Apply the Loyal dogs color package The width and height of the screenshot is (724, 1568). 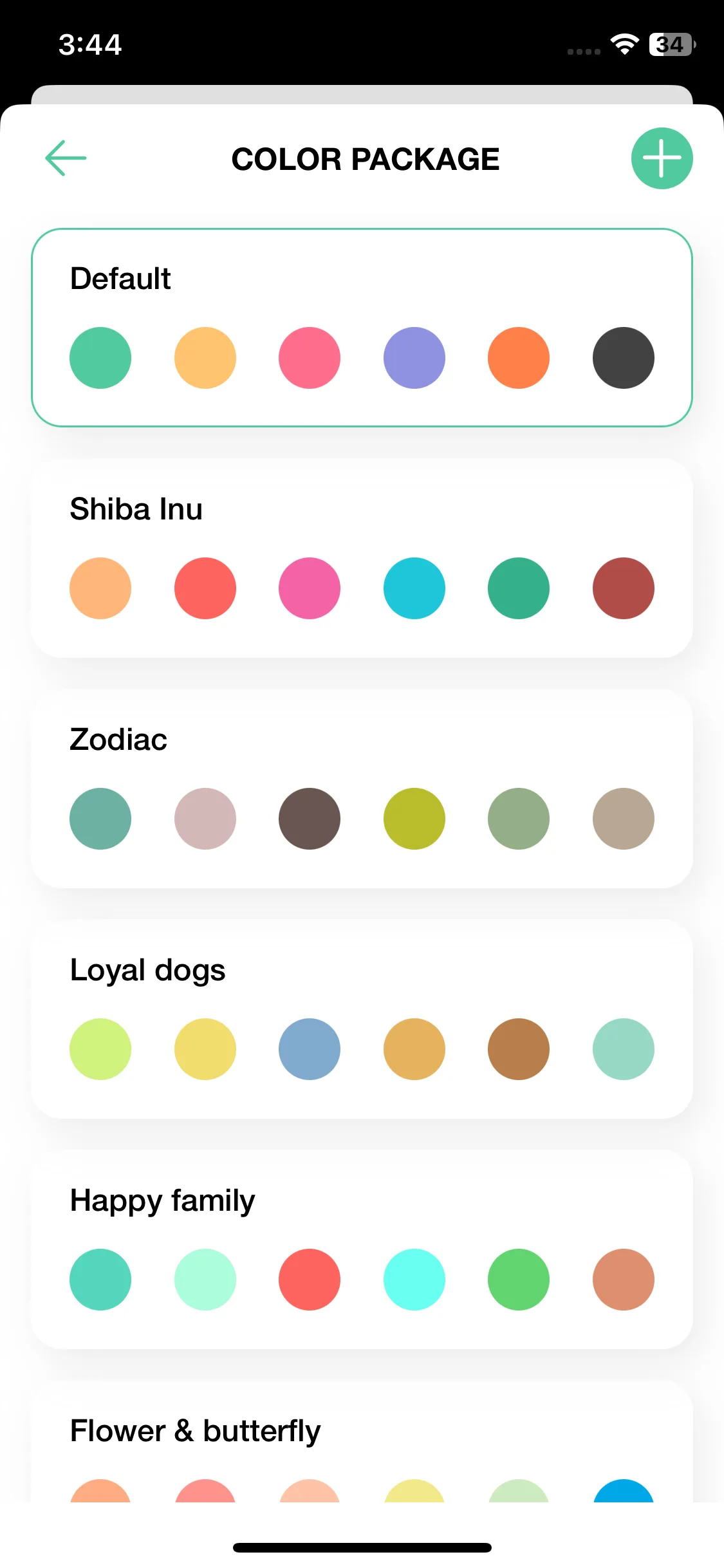pos(362,1018)
